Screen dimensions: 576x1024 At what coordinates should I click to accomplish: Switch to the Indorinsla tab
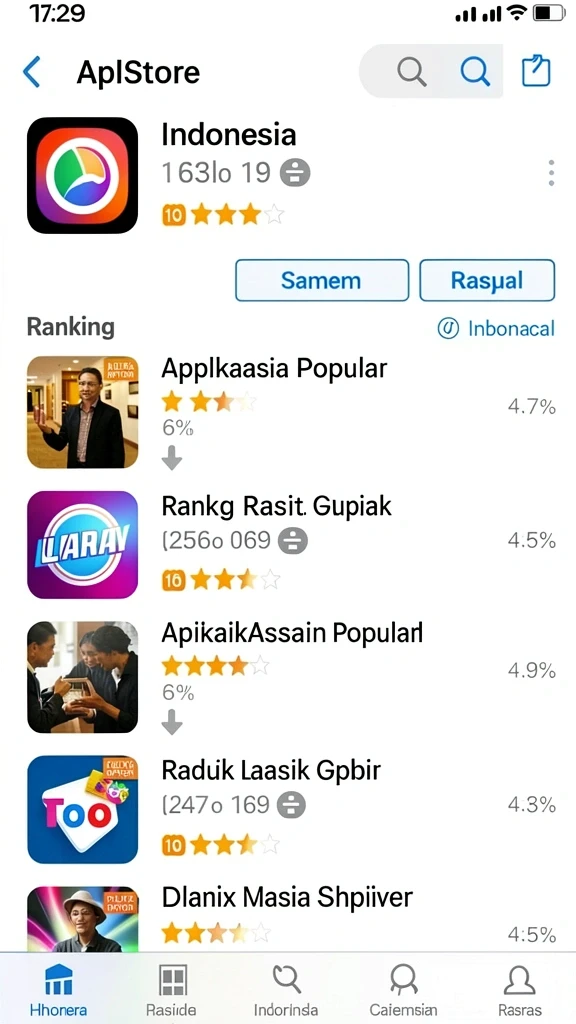pos(286,989)
